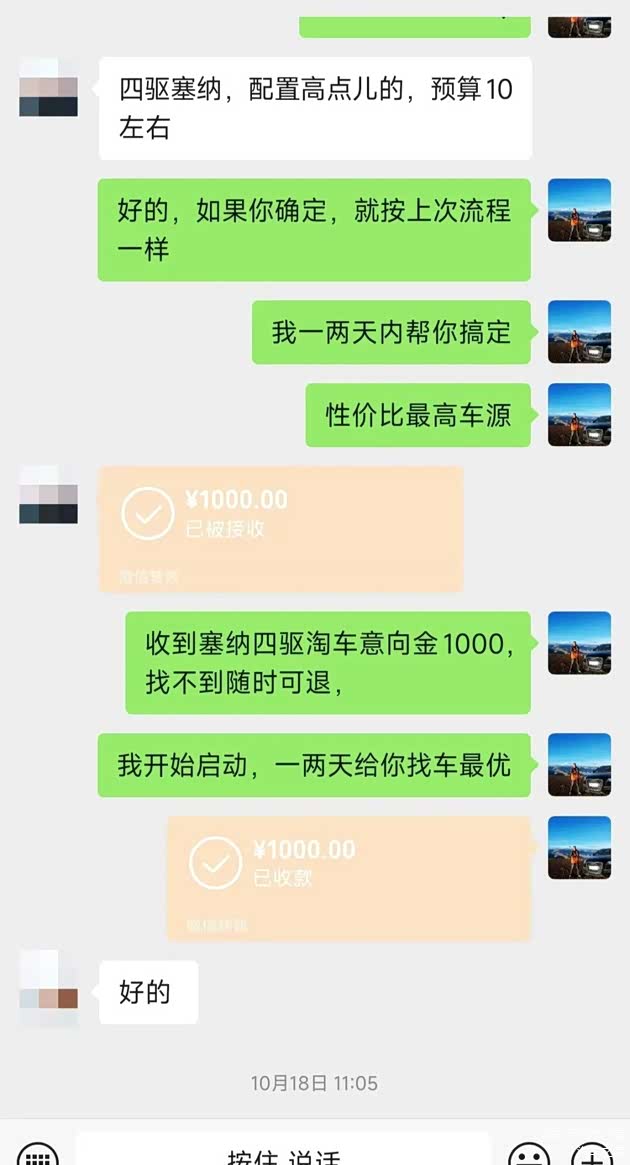Tap the hold-to-talk voice button

[283, 1154]
